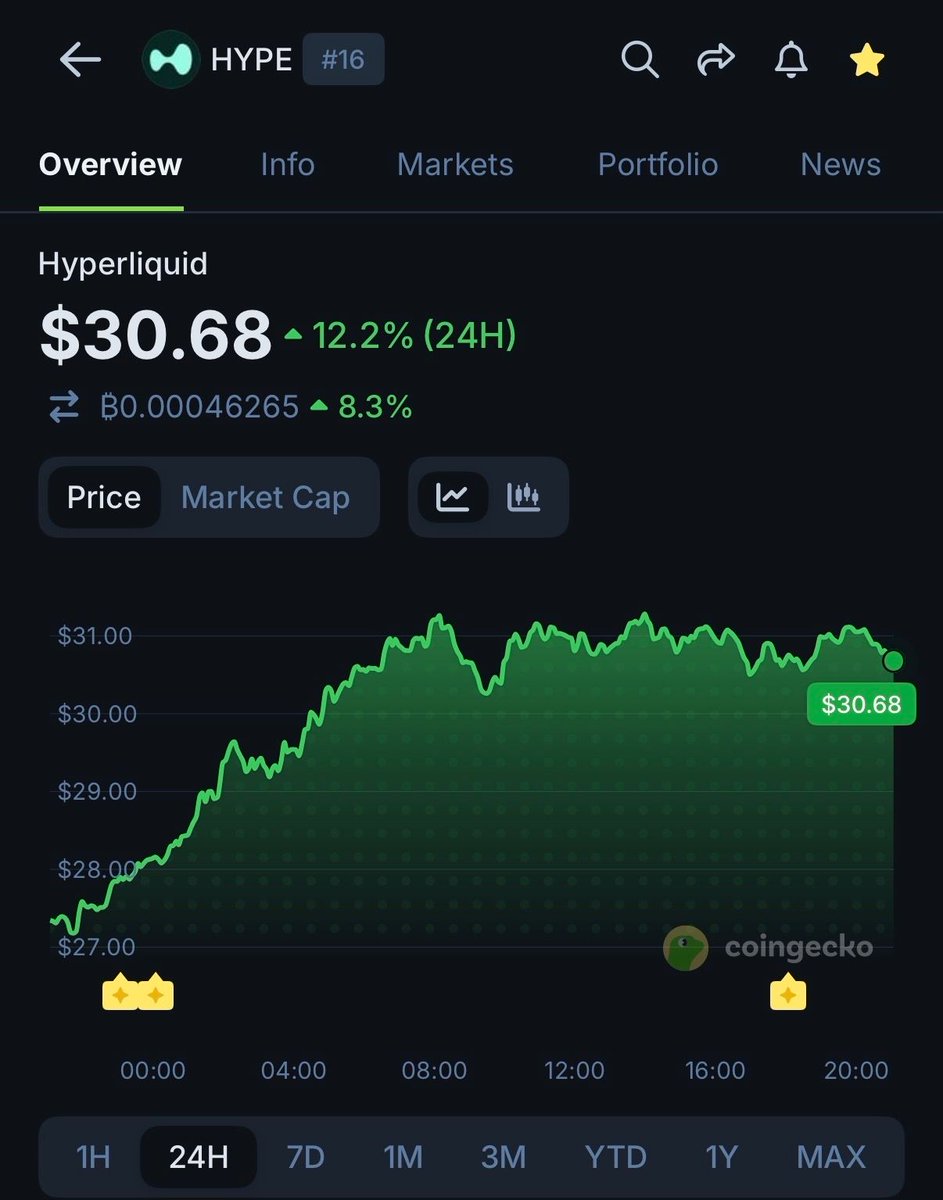Switch to the Info tab
Viewport: 943px width, 1200px height.
[287, 164]
